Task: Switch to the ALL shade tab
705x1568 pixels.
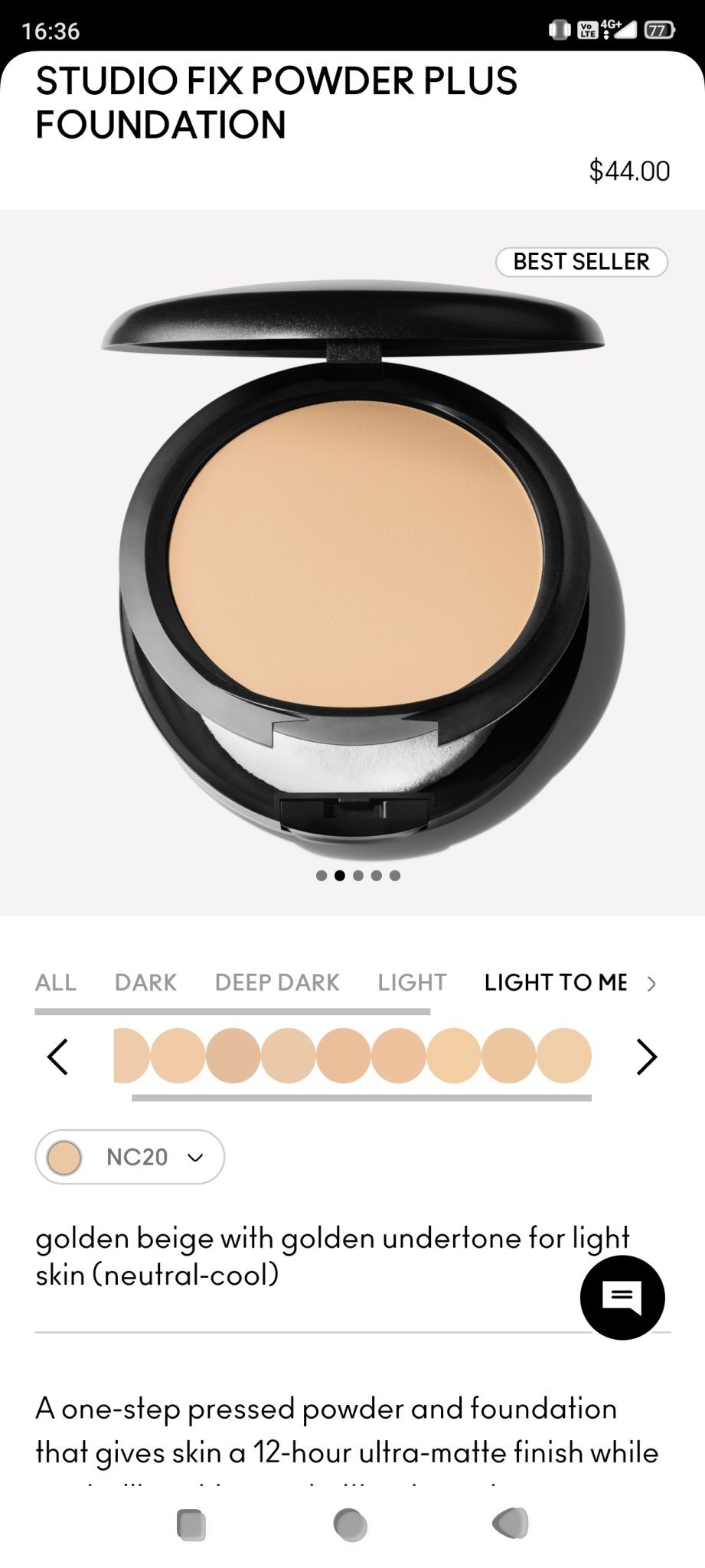Action: pyautogui.click(x=56, y=982)
